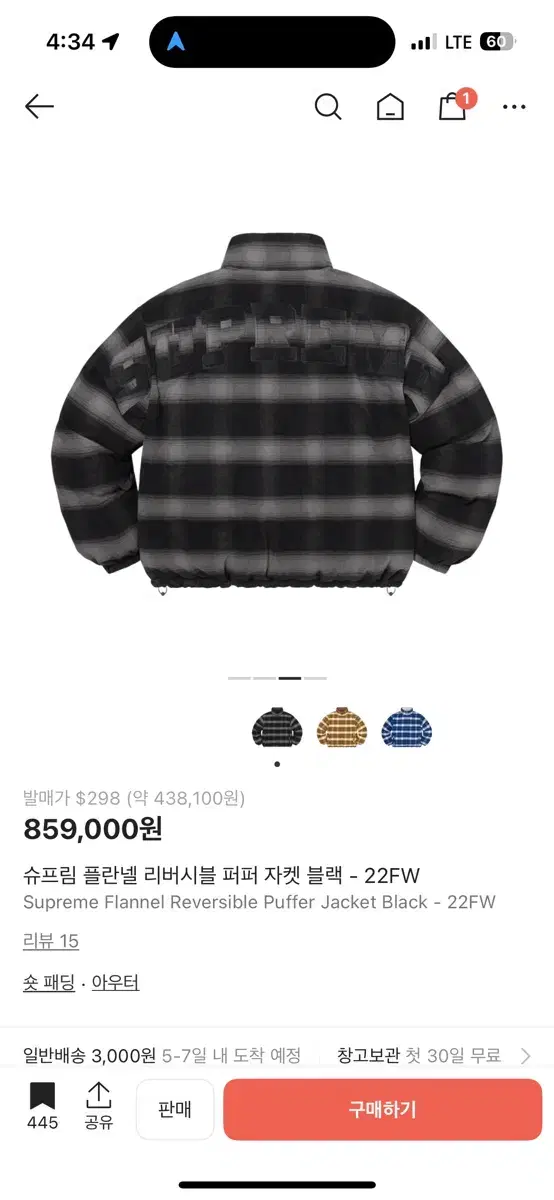Open the 아우터 category link
Screen dimensions: 554x1200
coord(115,983)
